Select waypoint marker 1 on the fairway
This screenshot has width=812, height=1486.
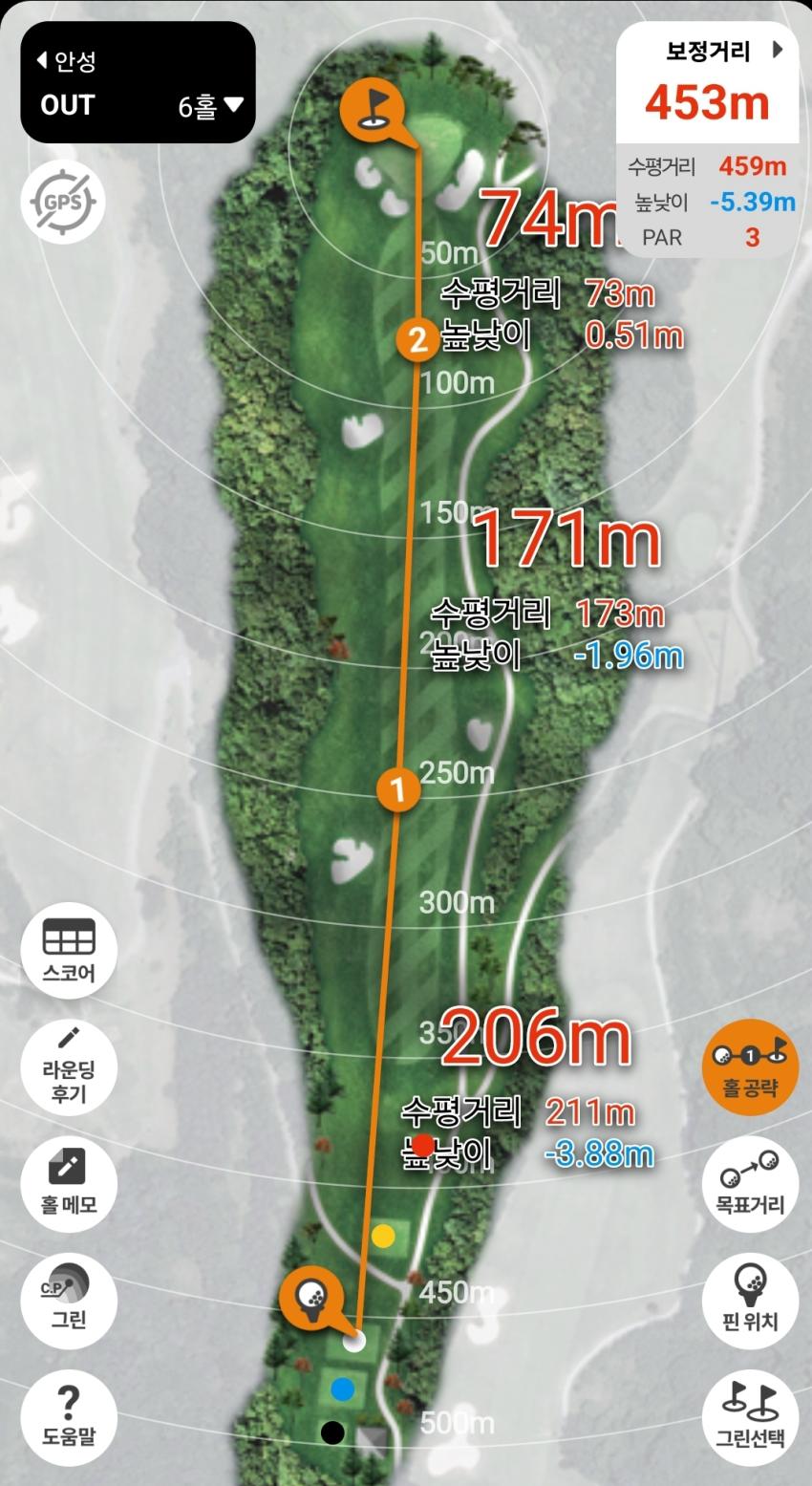click(398, 789)
